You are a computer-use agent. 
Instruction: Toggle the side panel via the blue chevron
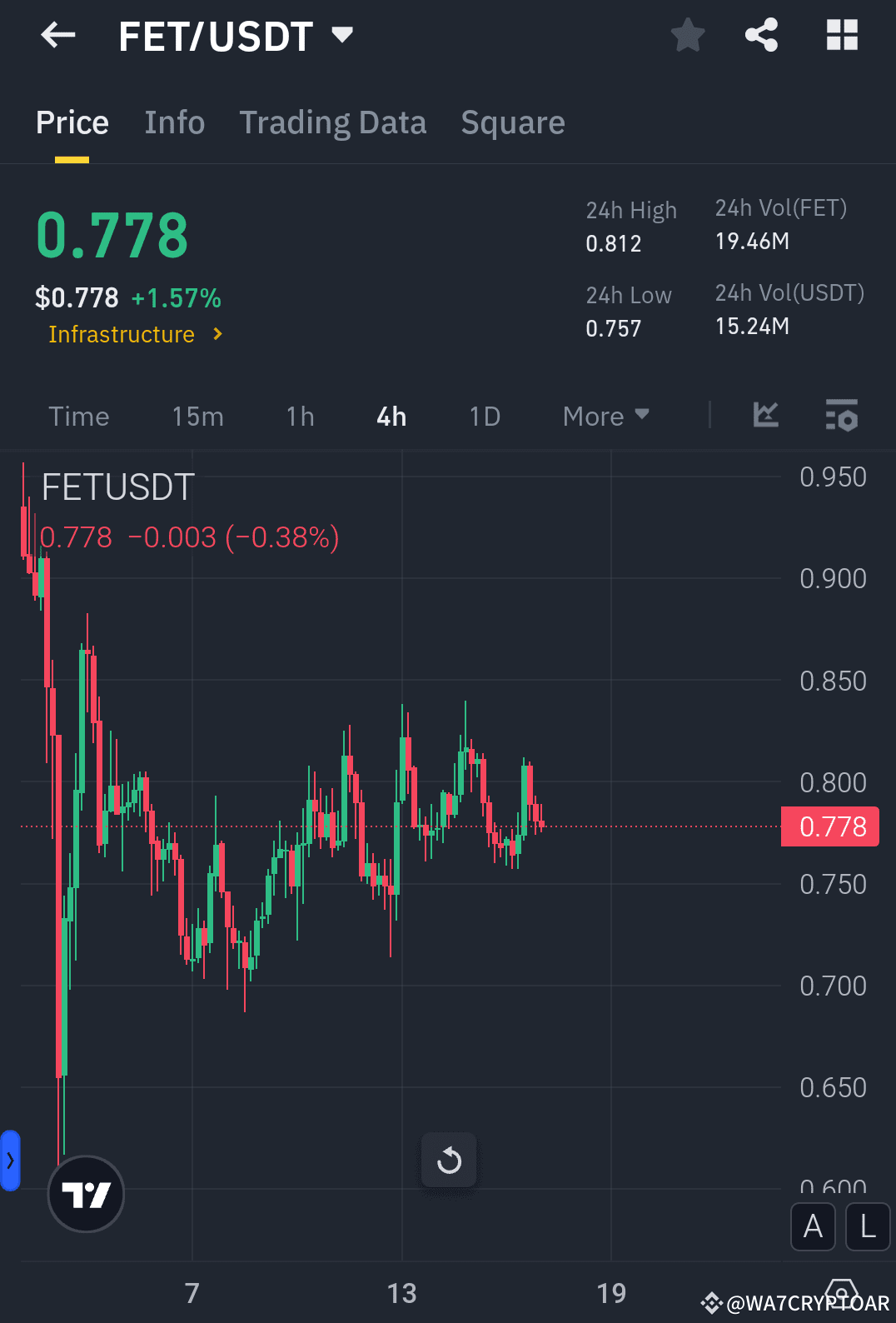coord(11,1161)
